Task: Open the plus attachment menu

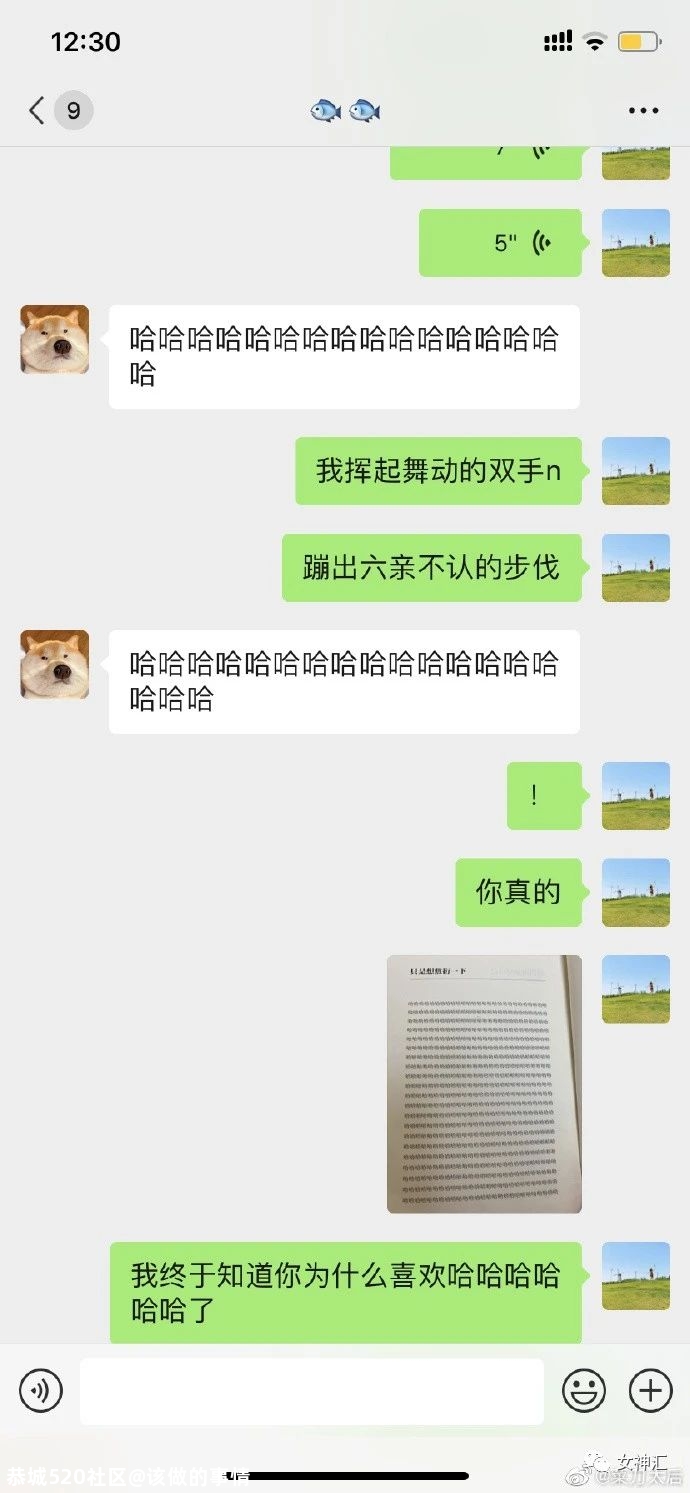Action: 650,1391
